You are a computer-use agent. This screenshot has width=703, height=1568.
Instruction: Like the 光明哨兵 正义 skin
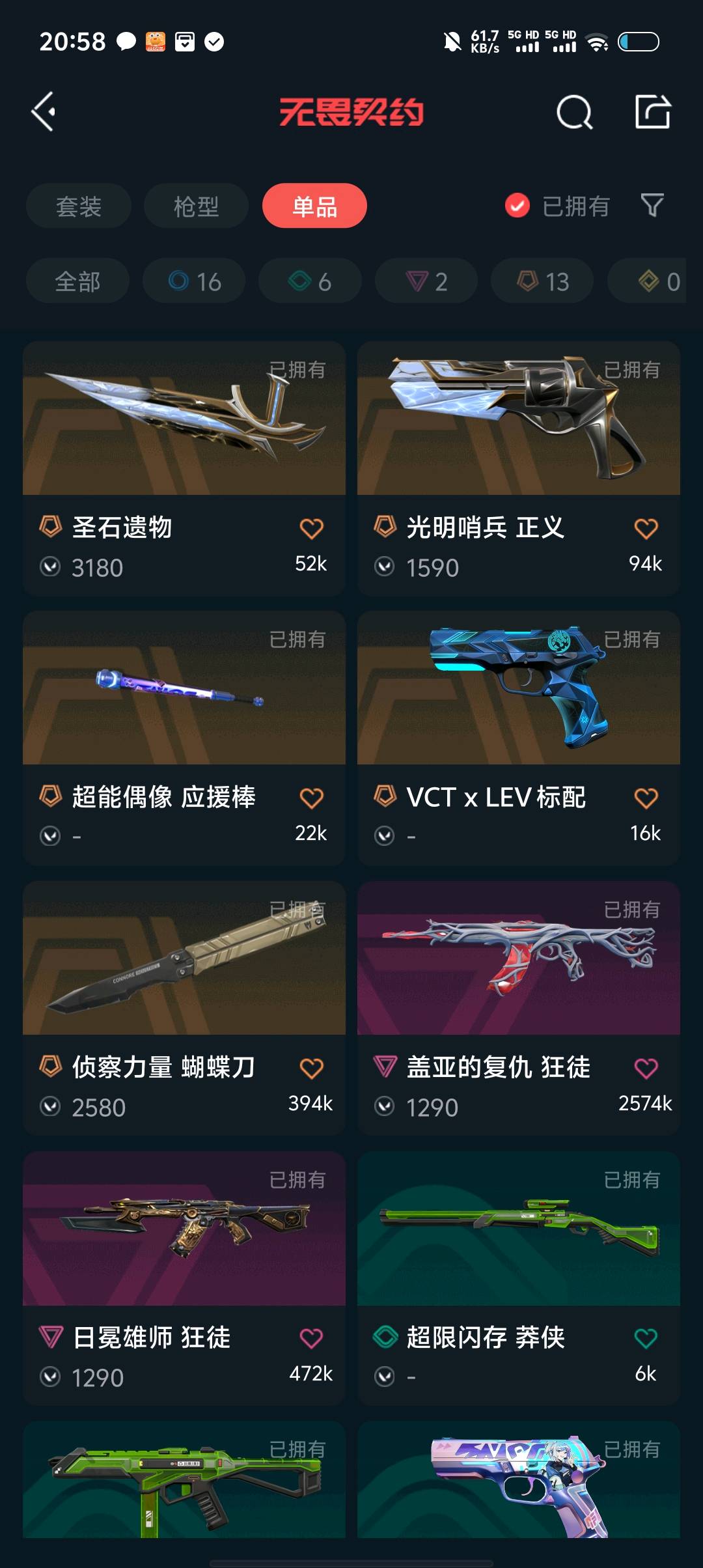[x=646, y=528]
